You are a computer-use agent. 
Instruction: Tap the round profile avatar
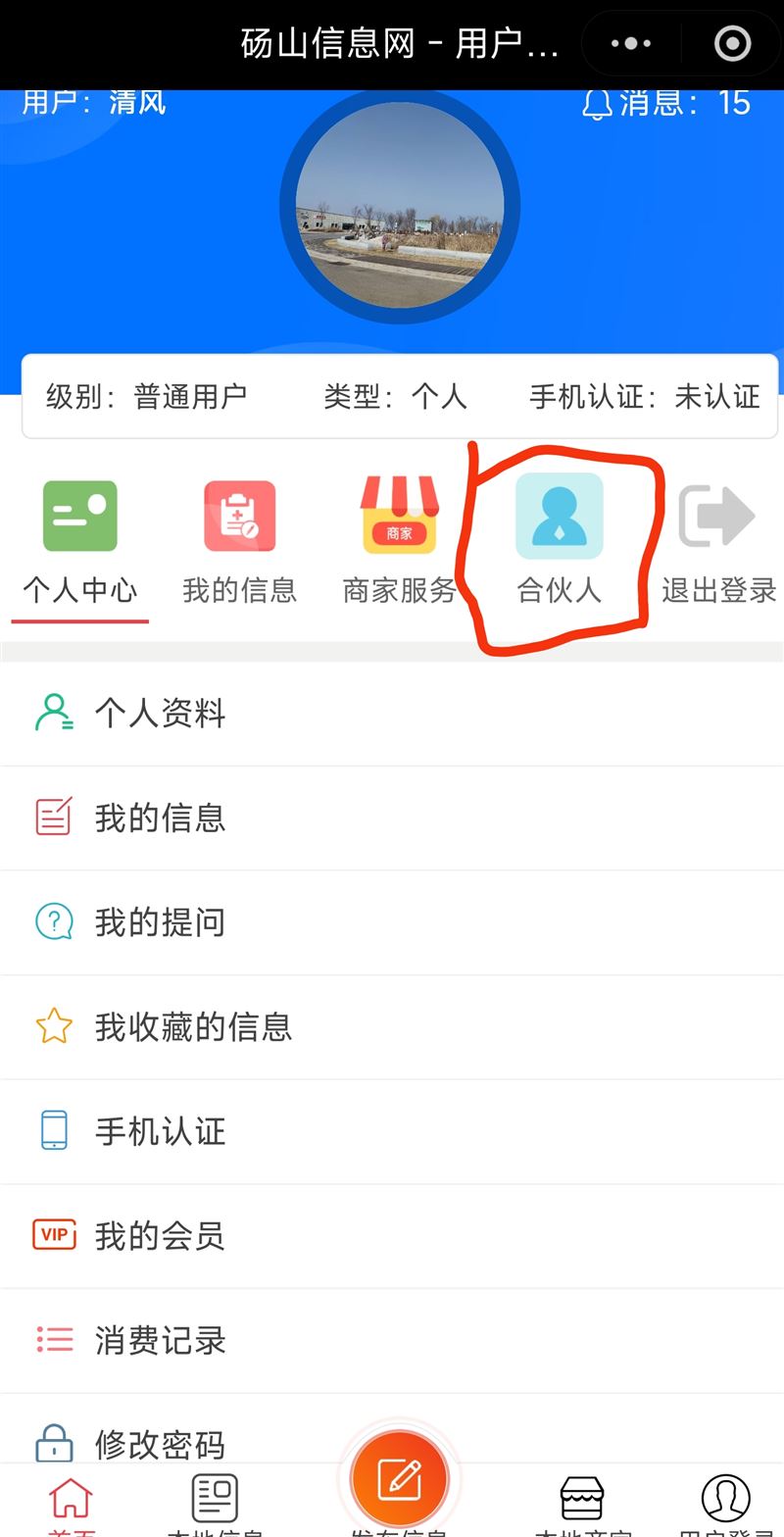coord(399,206)
